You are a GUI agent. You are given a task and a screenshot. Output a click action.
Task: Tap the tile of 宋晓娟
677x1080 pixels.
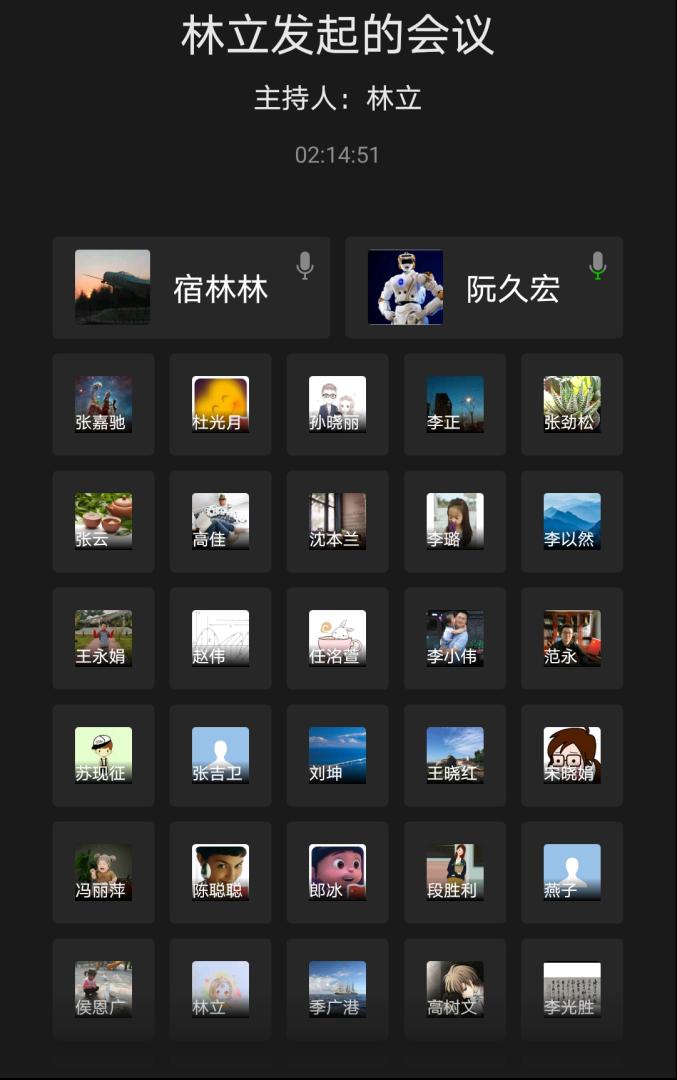(572, 755)
